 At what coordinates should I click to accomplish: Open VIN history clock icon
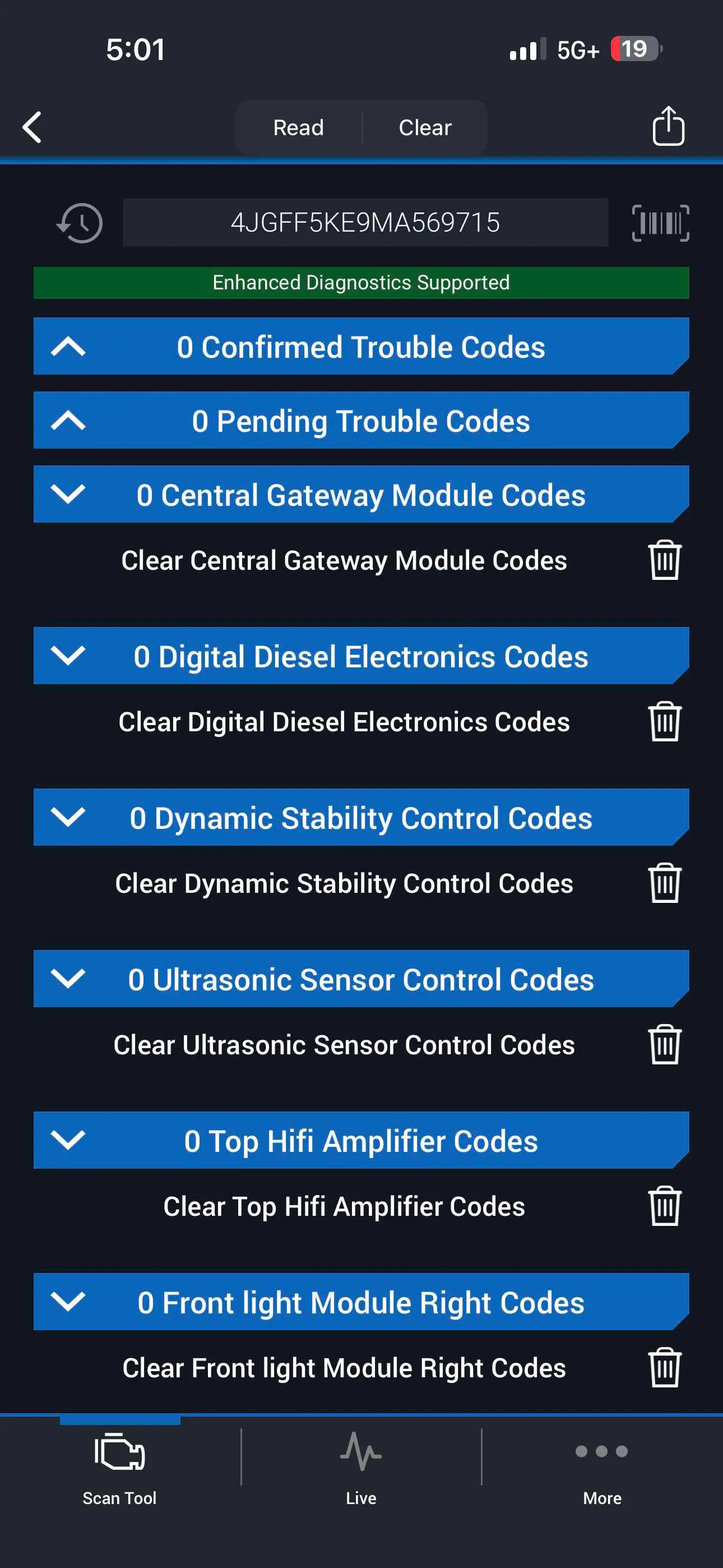point(80,223)
